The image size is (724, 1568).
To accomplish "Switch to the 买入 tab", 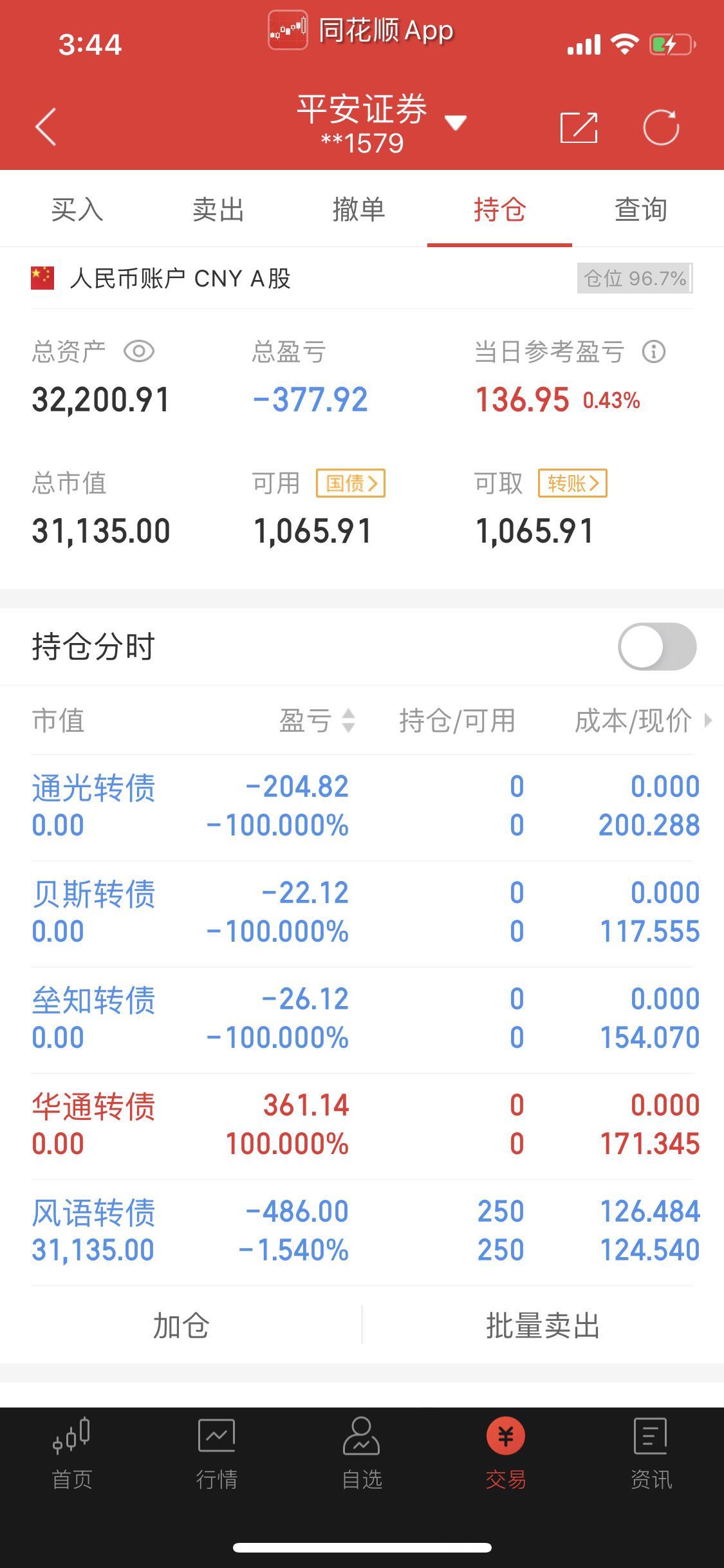I will (x=77, y=210).
